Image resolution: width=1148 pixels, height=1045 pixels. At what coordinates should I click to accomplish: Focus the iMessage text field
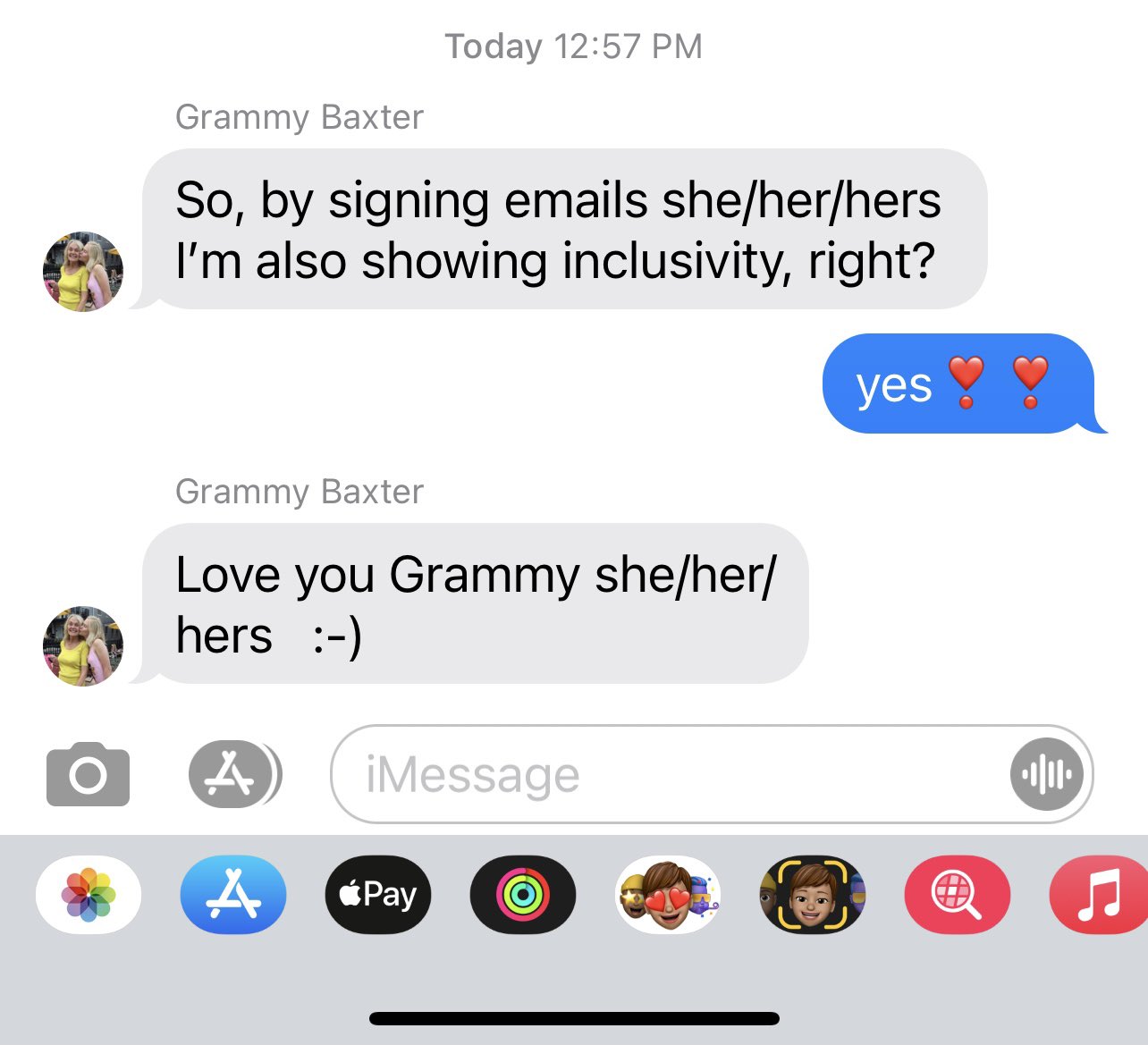click(x=662, y=774)
